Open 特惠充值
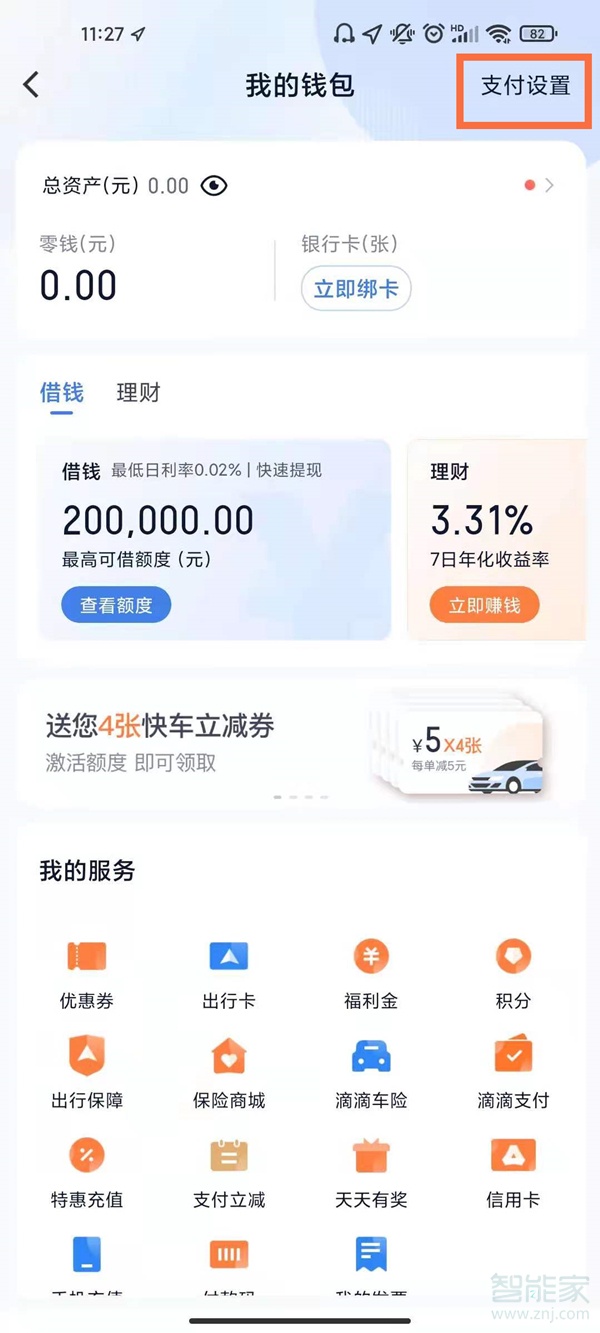This screenshot has height=1333, width=600. (x=86, y=1170)
